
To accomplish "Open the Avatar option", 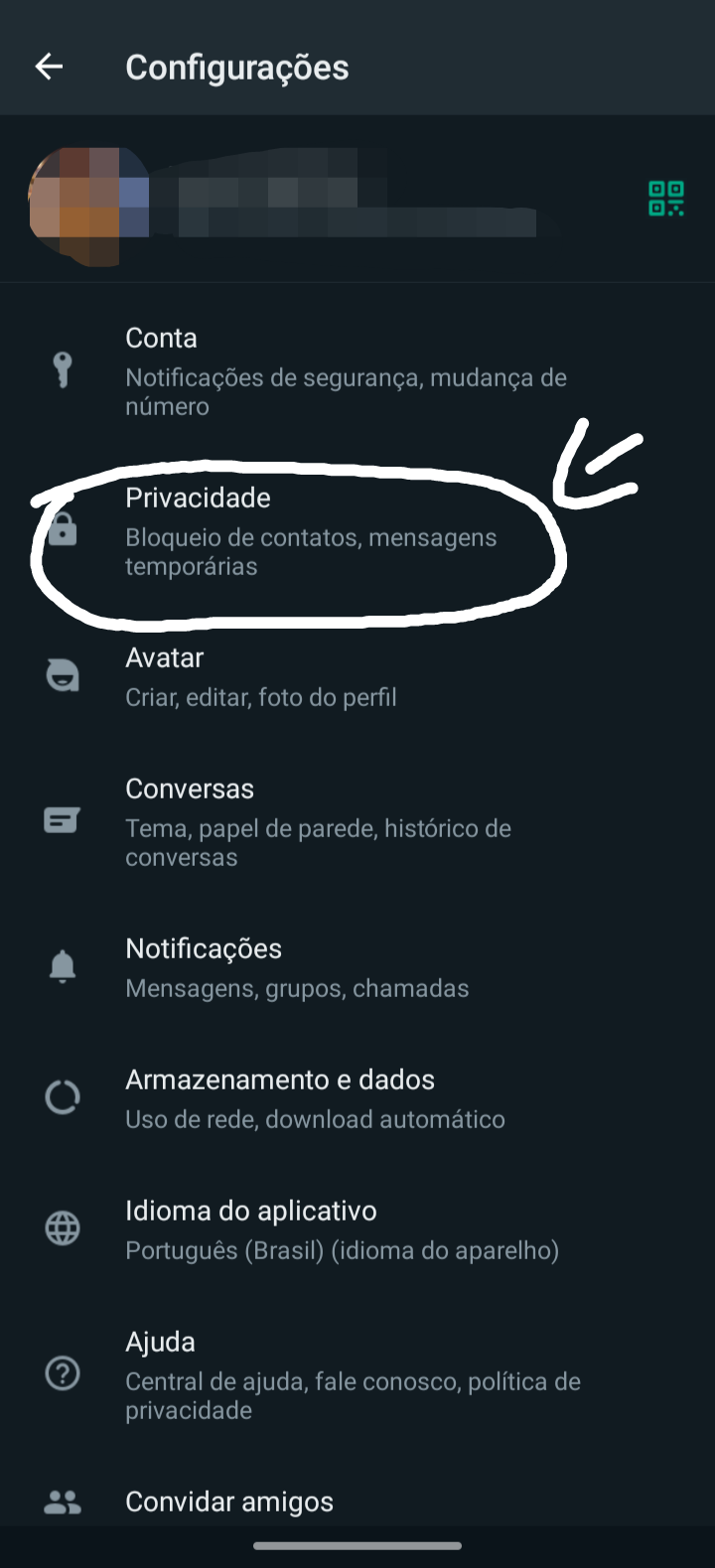I will [x=357, y=677].
